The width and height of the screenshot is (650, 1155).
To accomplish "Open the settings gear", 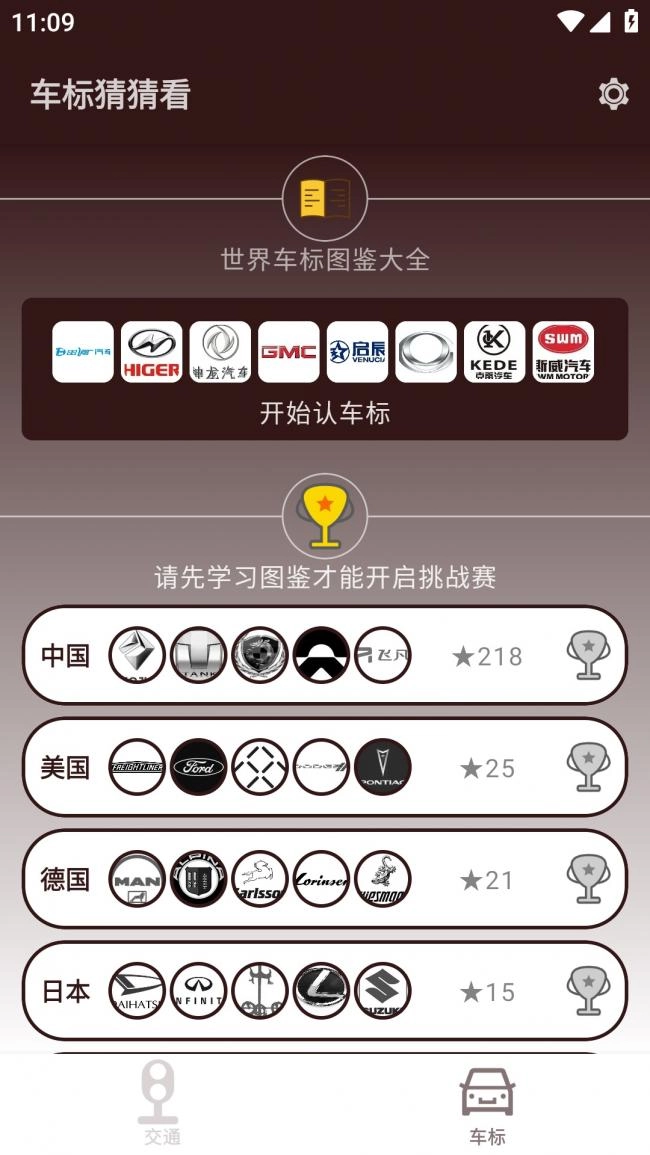I will pyautogui.click(x=613, y=94).
